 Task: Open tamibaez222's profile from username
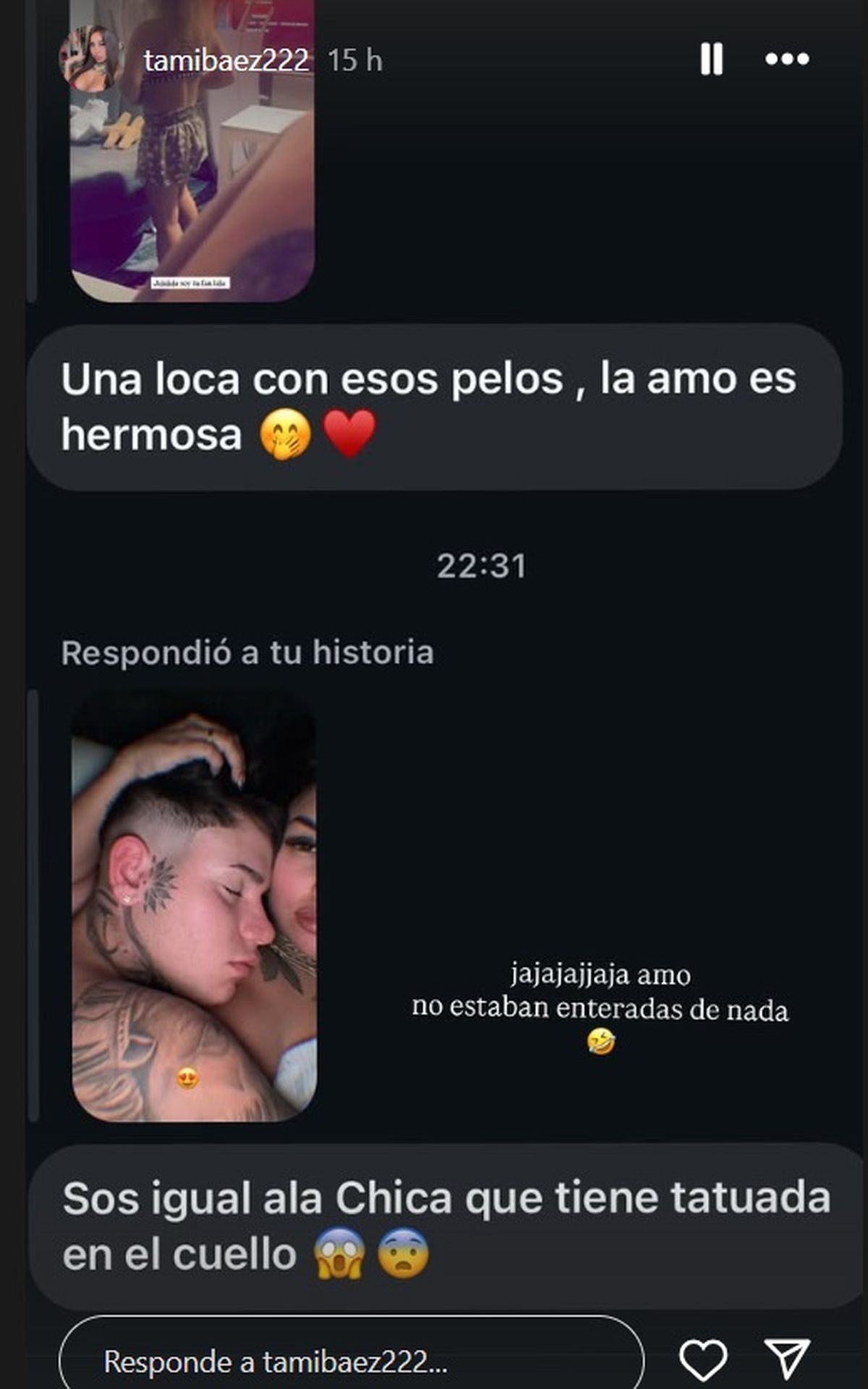point(226,61)
